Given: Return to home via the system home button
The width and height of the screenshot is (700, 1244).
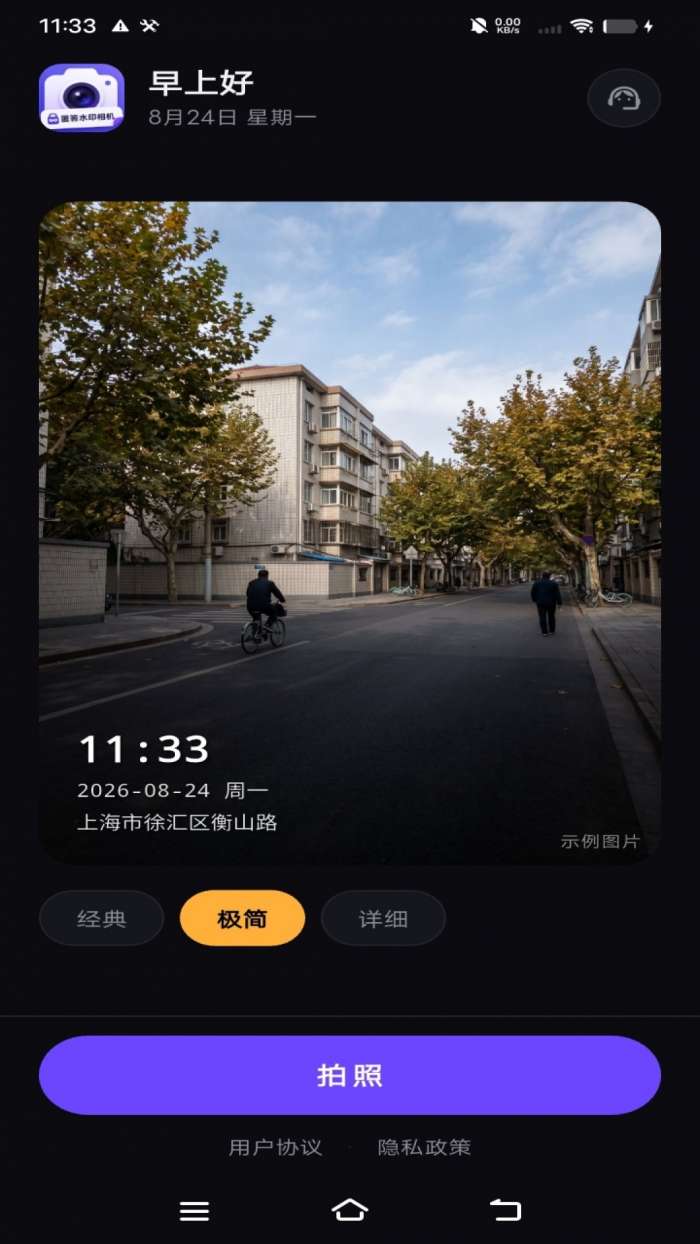Looking at the screenshot, I should (350, 1210).
